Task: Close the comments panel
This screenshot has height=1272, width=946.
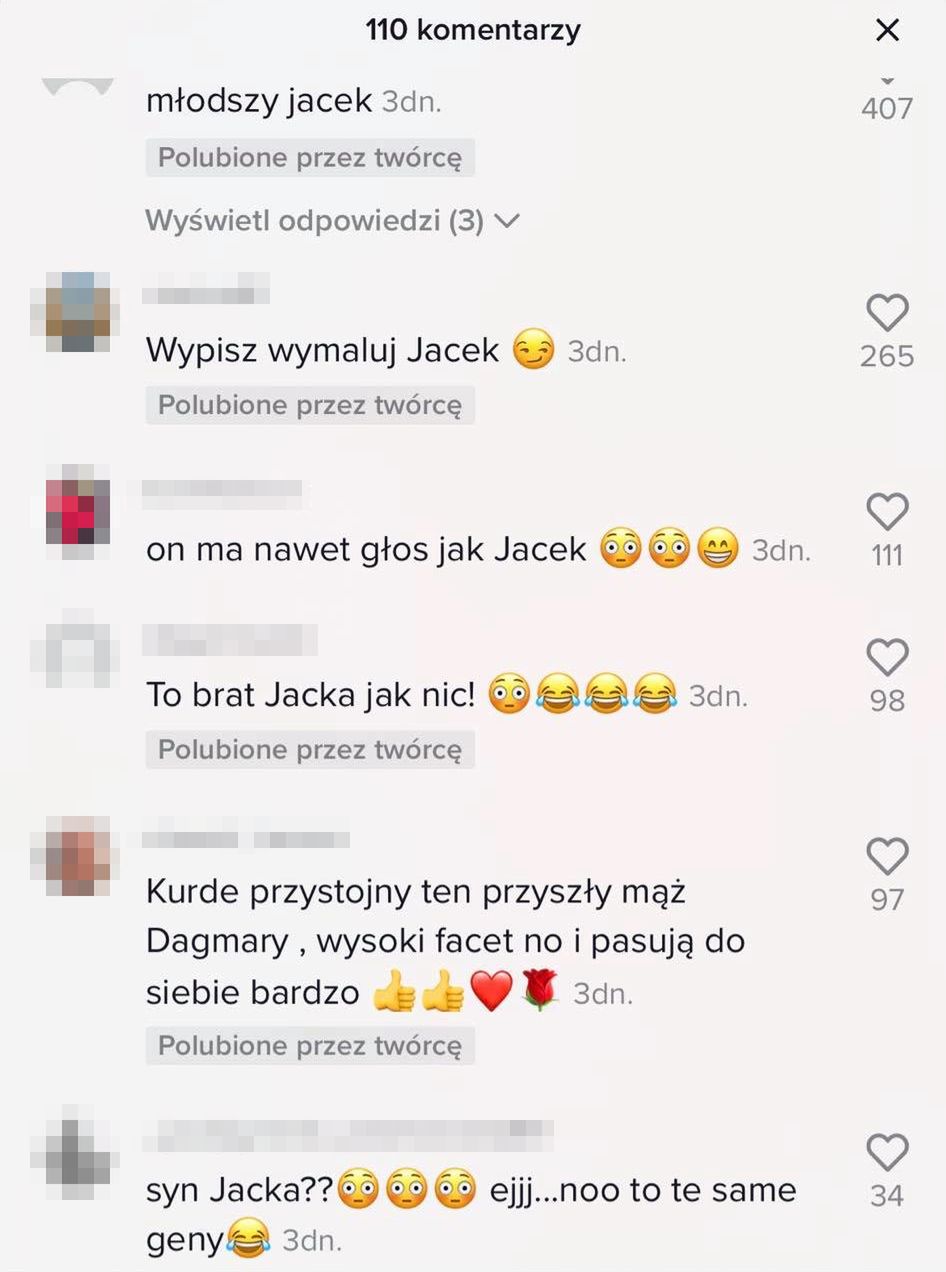Action: (887, 31)
